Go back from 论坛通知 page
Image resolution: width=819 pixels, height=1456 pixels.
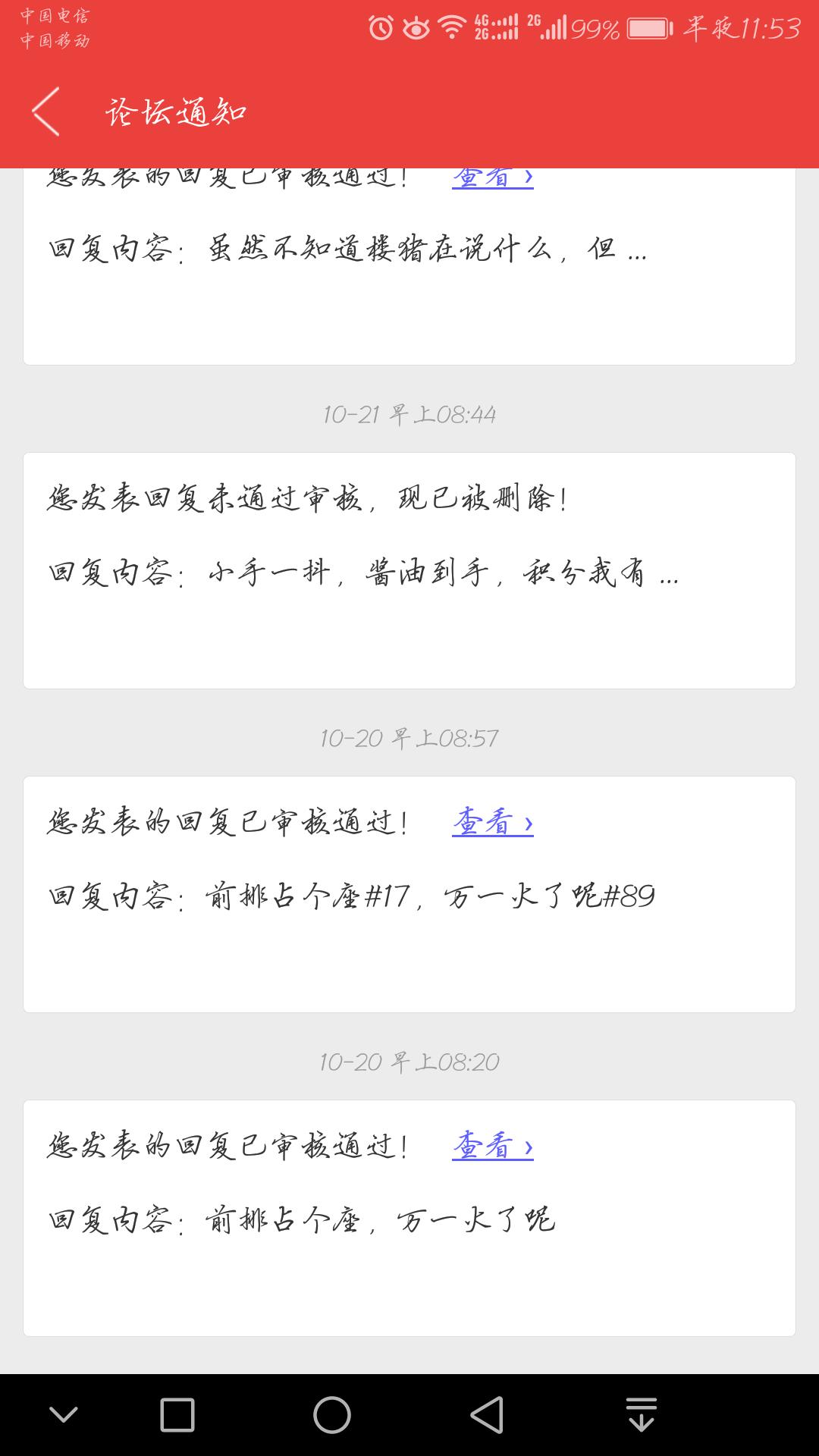47,112
